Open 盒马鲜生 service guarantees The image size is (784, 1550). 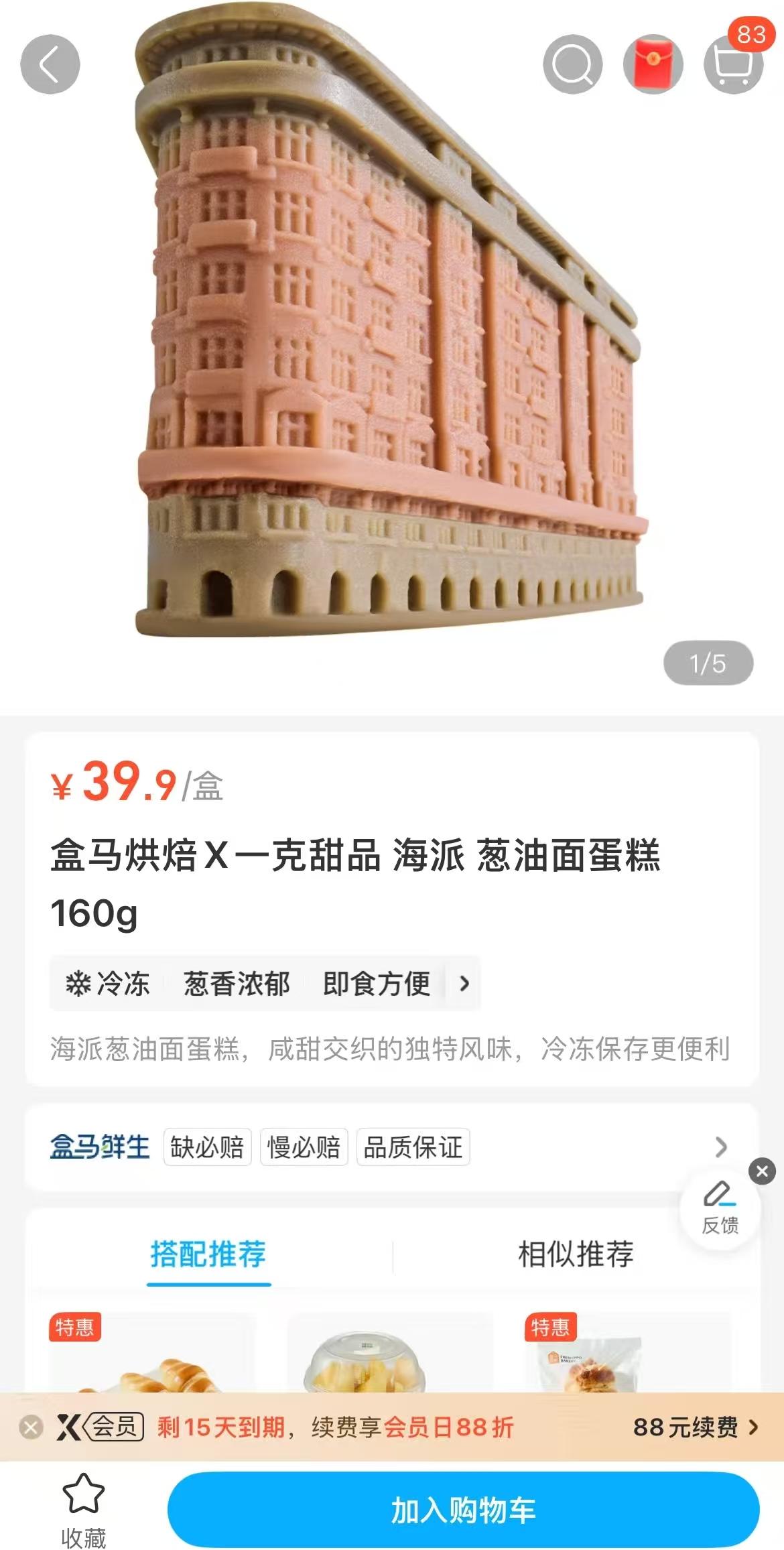tap(720, 1147)
